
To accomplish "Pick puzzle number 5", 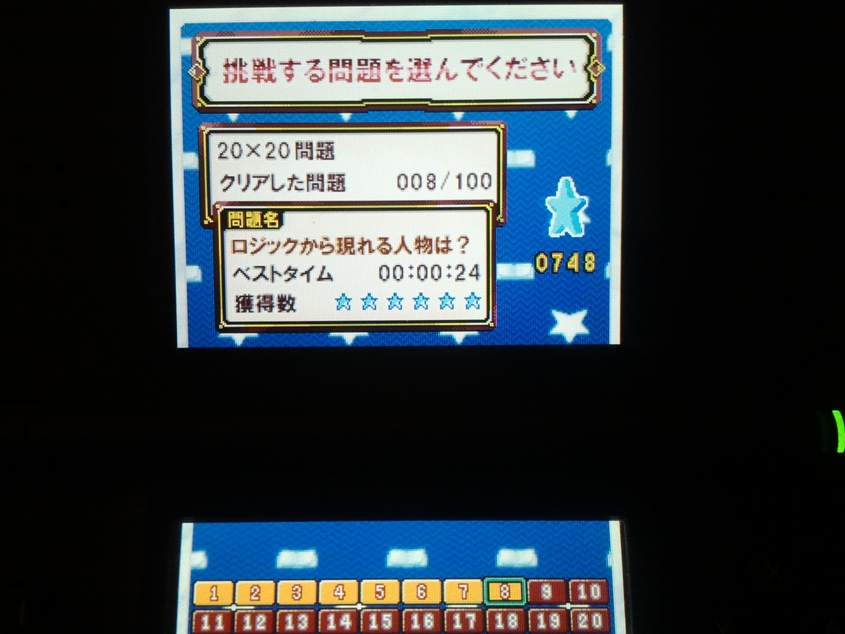I will 380,592.
